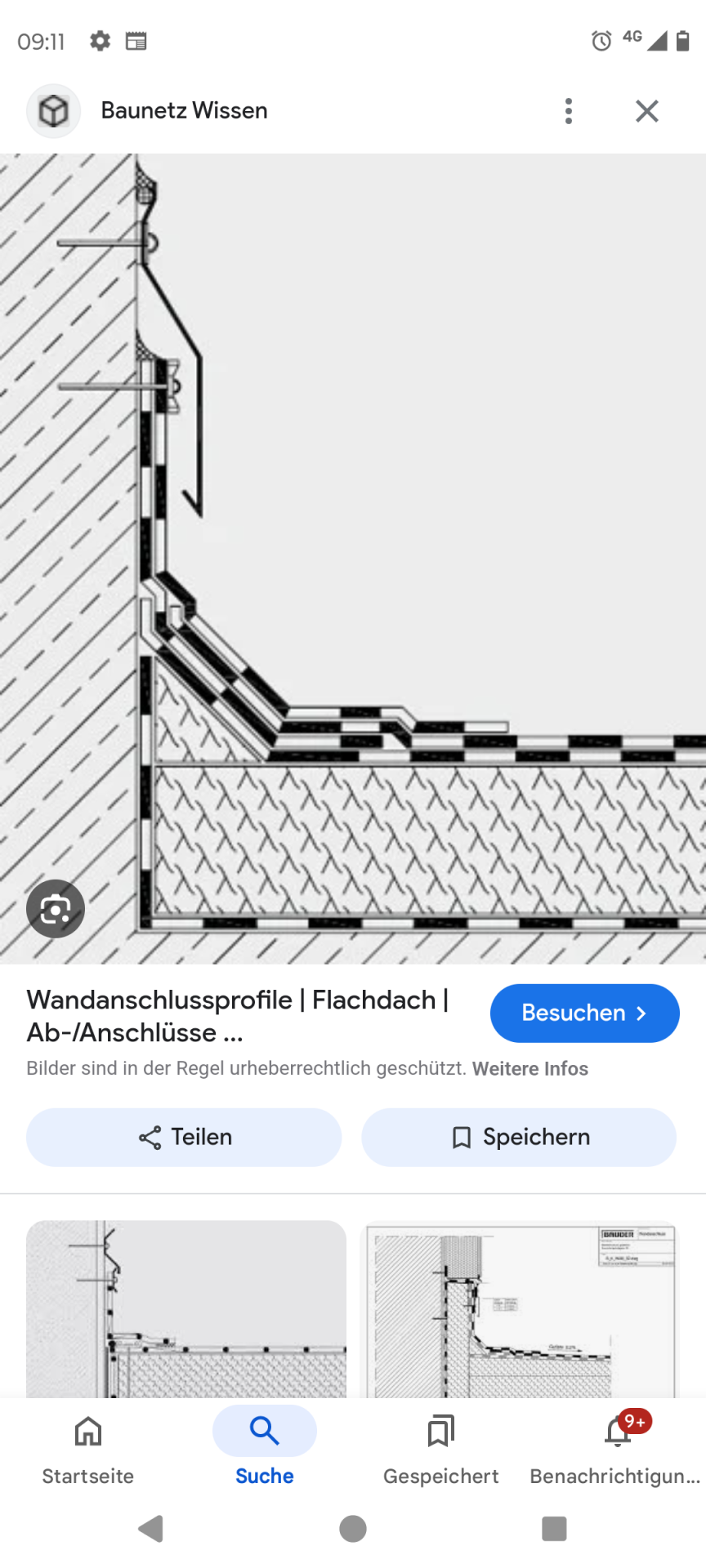Go to the system home screen

click(353, 1529)
